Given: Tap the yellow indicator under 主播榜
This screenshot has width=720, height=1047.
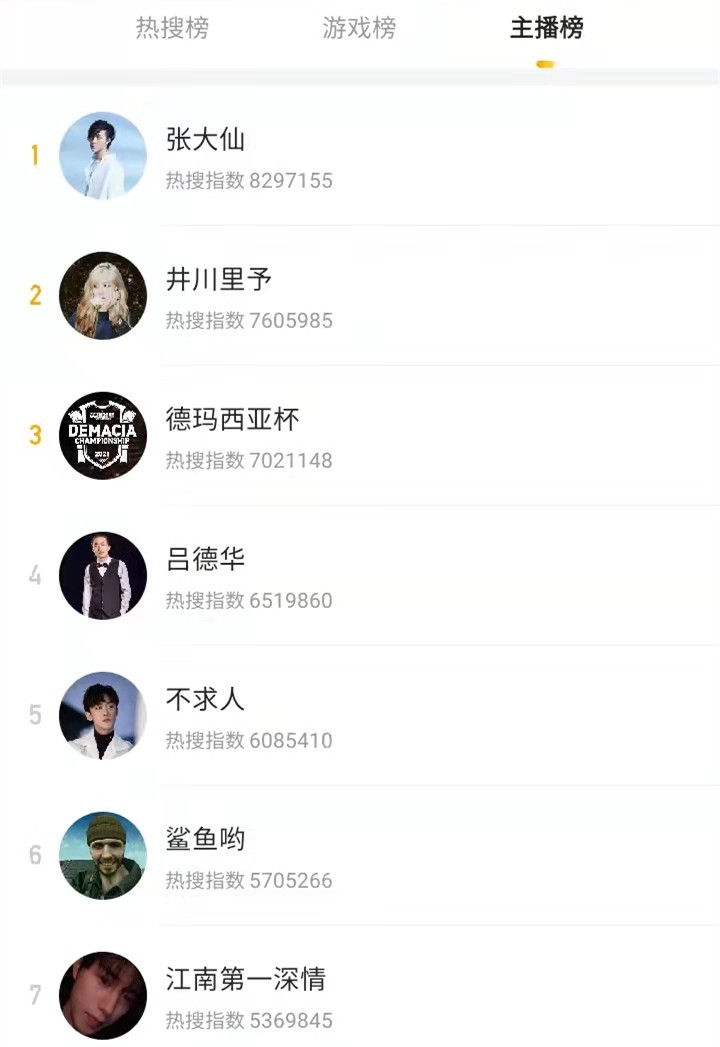Looking at the screenshot, I should (545, 63).
